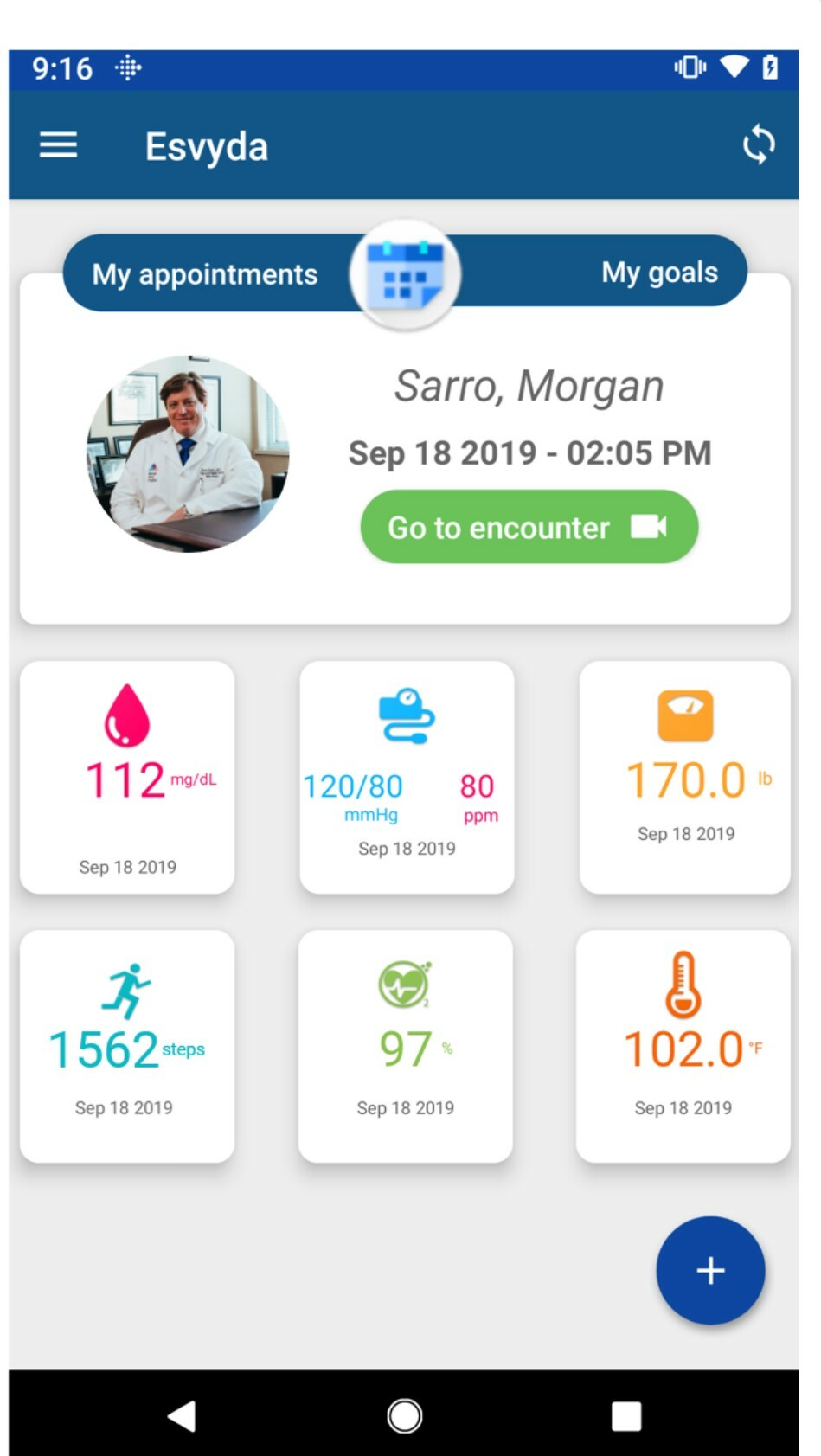Tap the sync refresh icon
This screenshot has height=1456, width=821.
pos(759,145)
